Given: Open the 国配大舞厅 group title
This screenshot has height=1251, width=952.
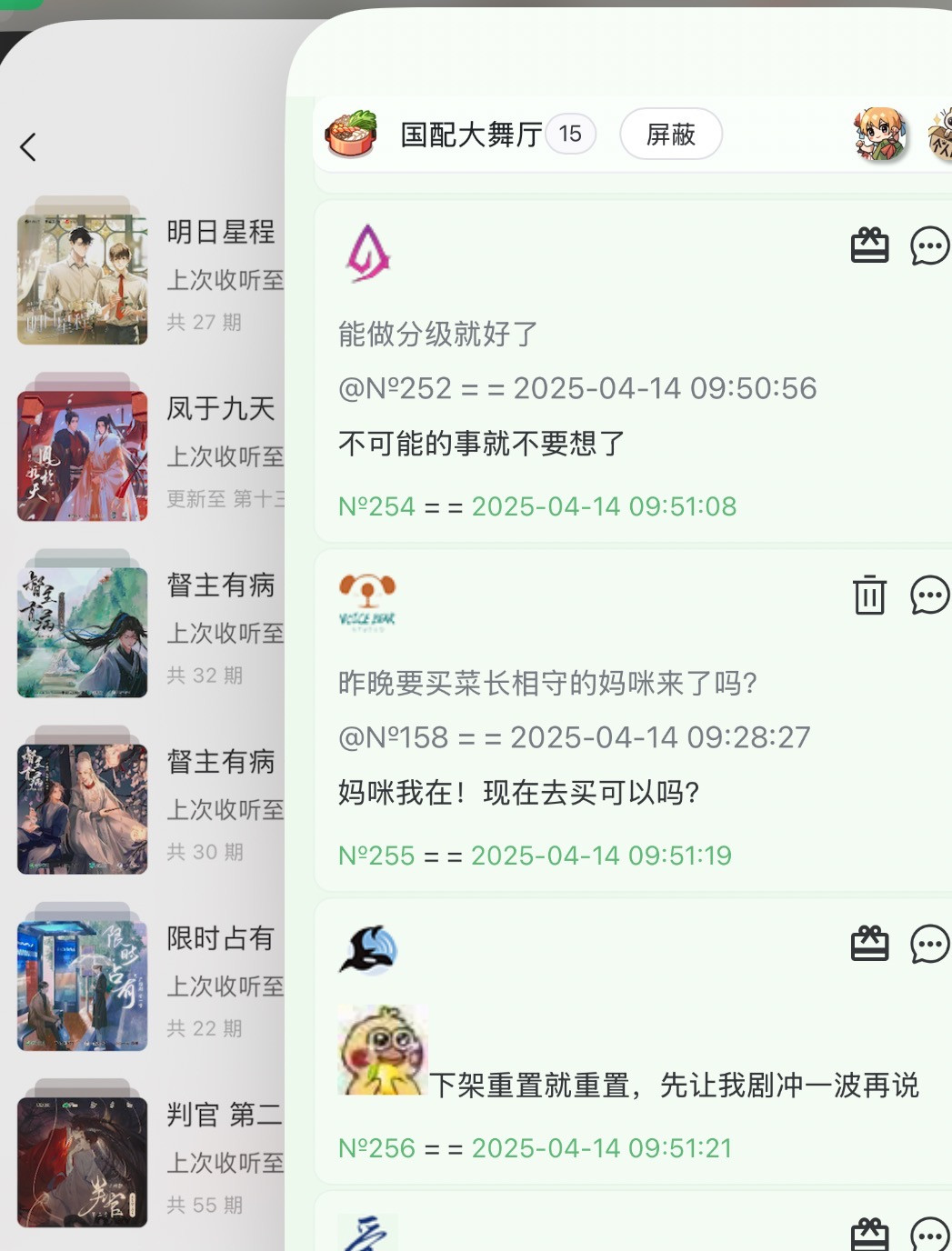Looking at the screenshot, I should pos(471,135).
